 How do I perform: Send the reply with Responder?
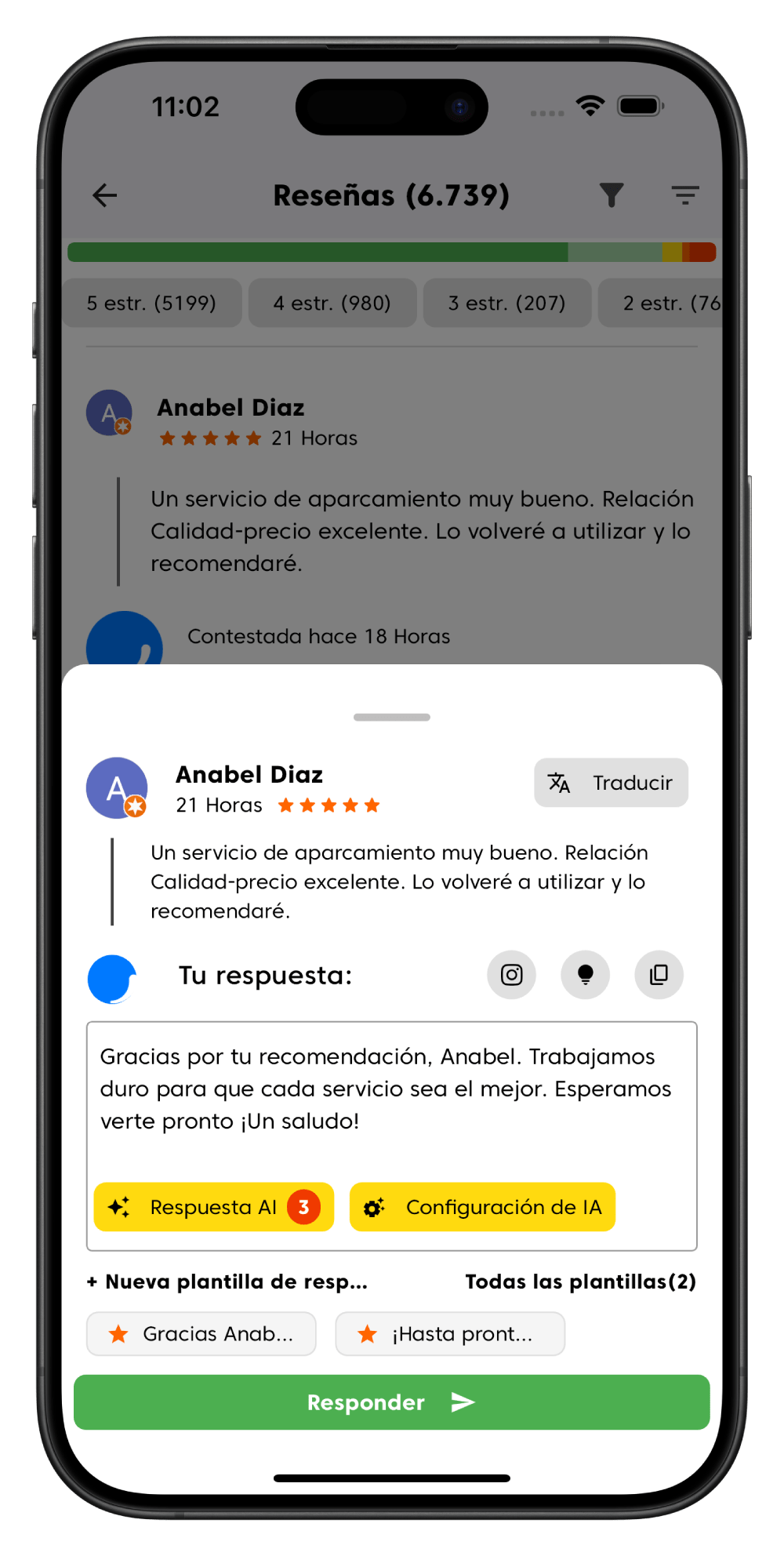pyautogui.click(x=391, y=1402)
